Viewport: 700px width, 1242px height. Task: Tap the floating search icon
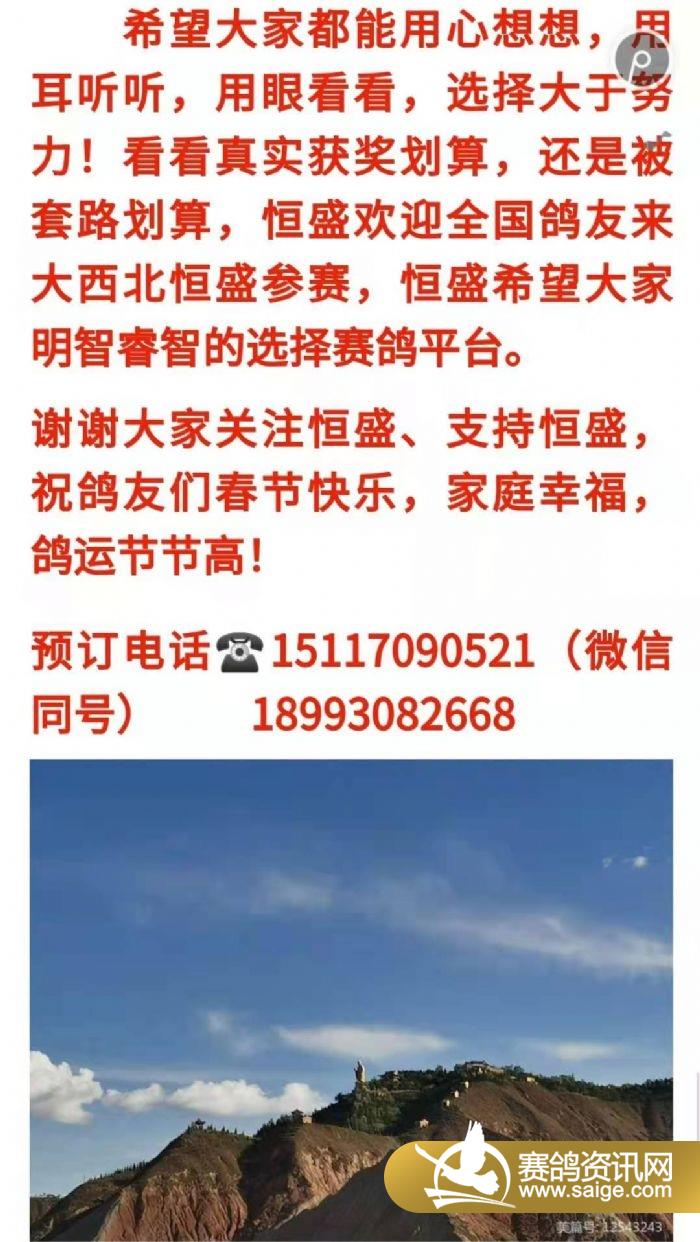641,58
